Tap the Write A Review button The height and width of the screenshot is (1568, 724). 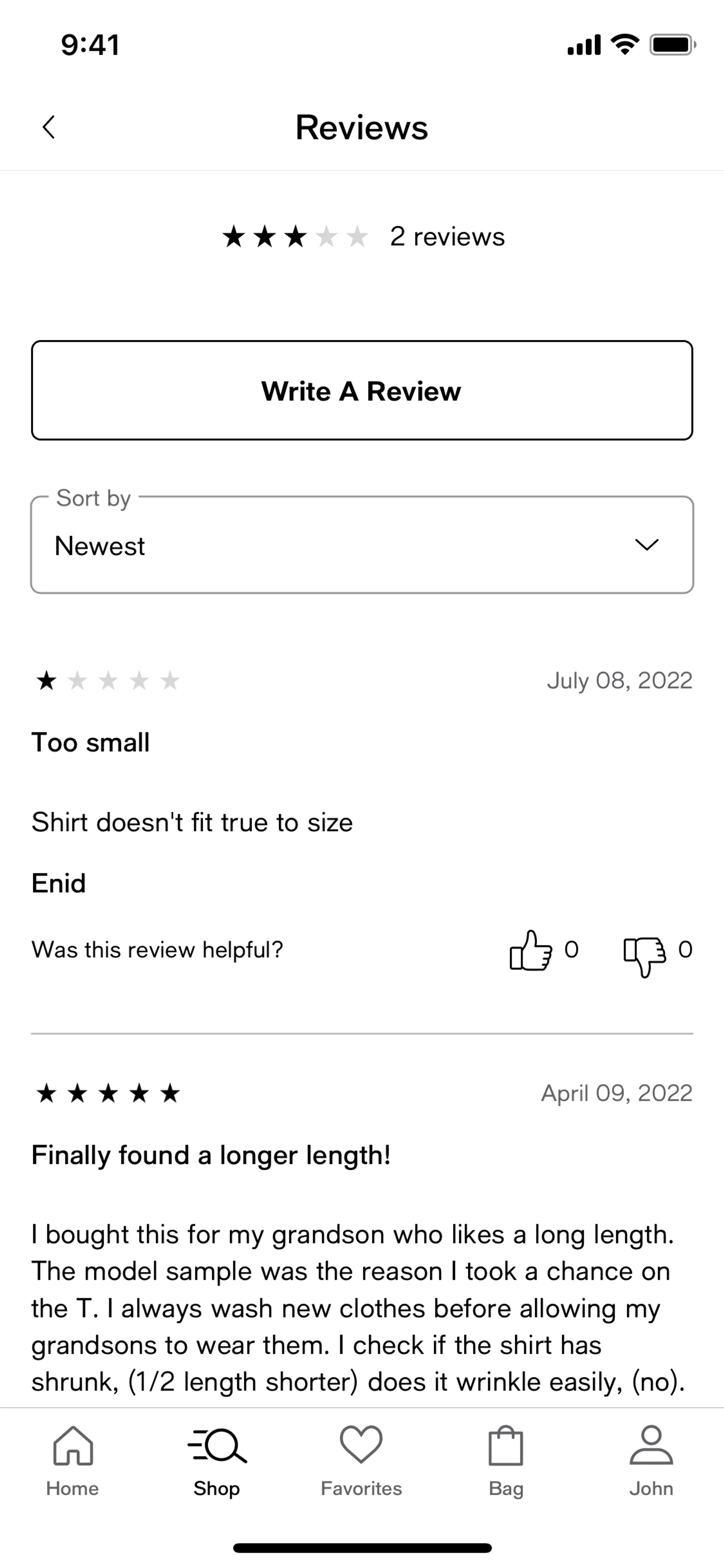point(362,390)
